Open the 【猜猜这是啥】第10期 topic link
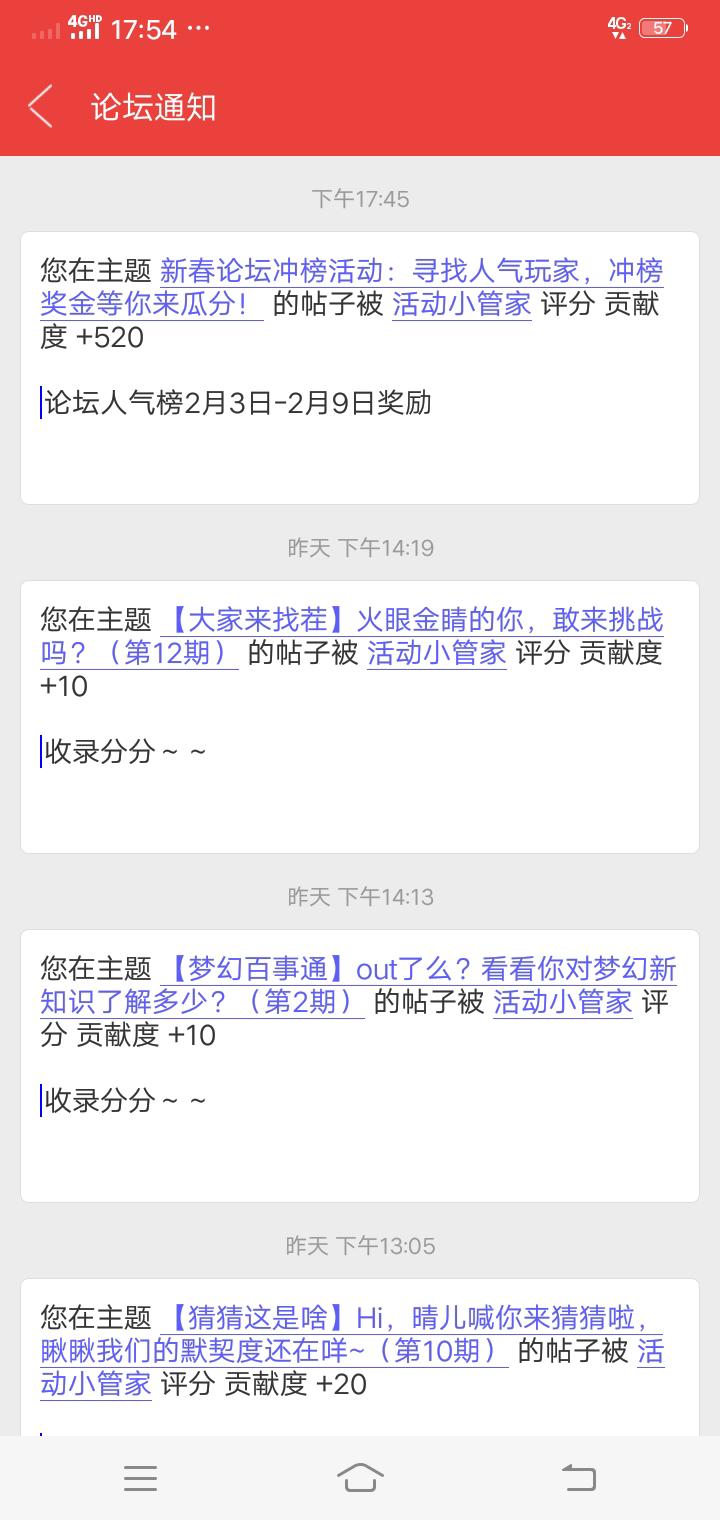The height and width of the screenshot is (1520, 720). [352, 1334]
